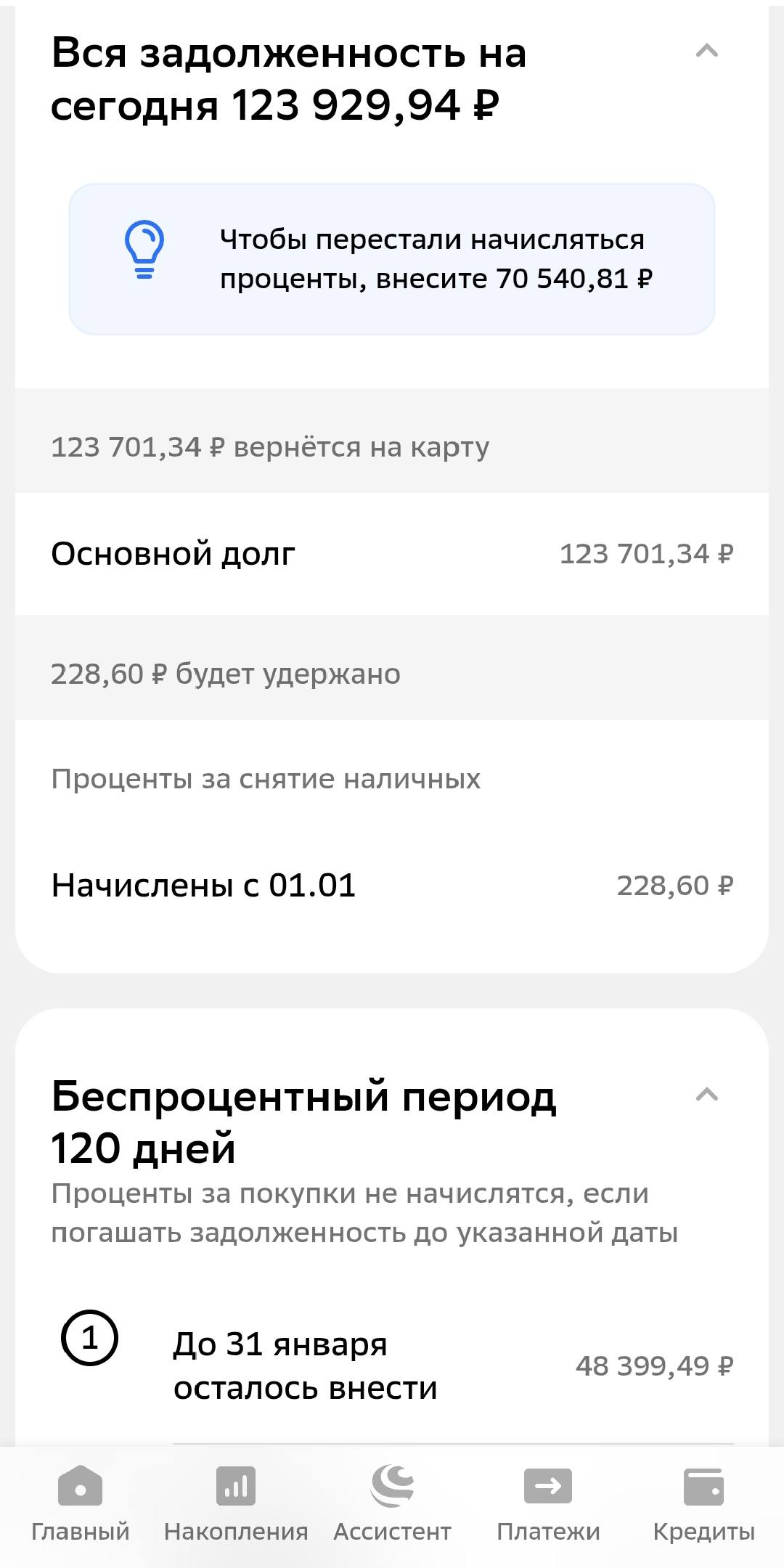Select the Накопления bar-chart icon
The image size is (784, 1568).
pyautogui.click(x=236, y=1488)
